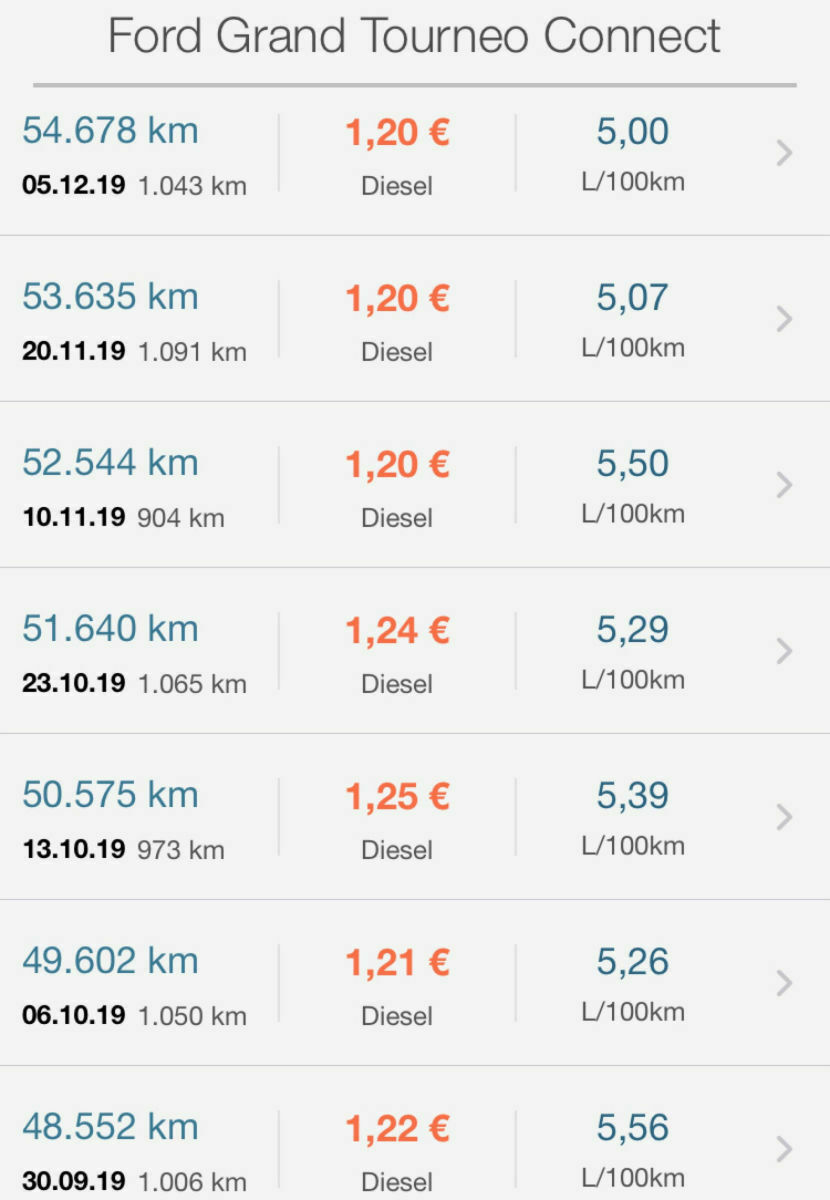Click the 53.635 km mileage value
This screenshot has width=830, height=1200.
point(110,296)
